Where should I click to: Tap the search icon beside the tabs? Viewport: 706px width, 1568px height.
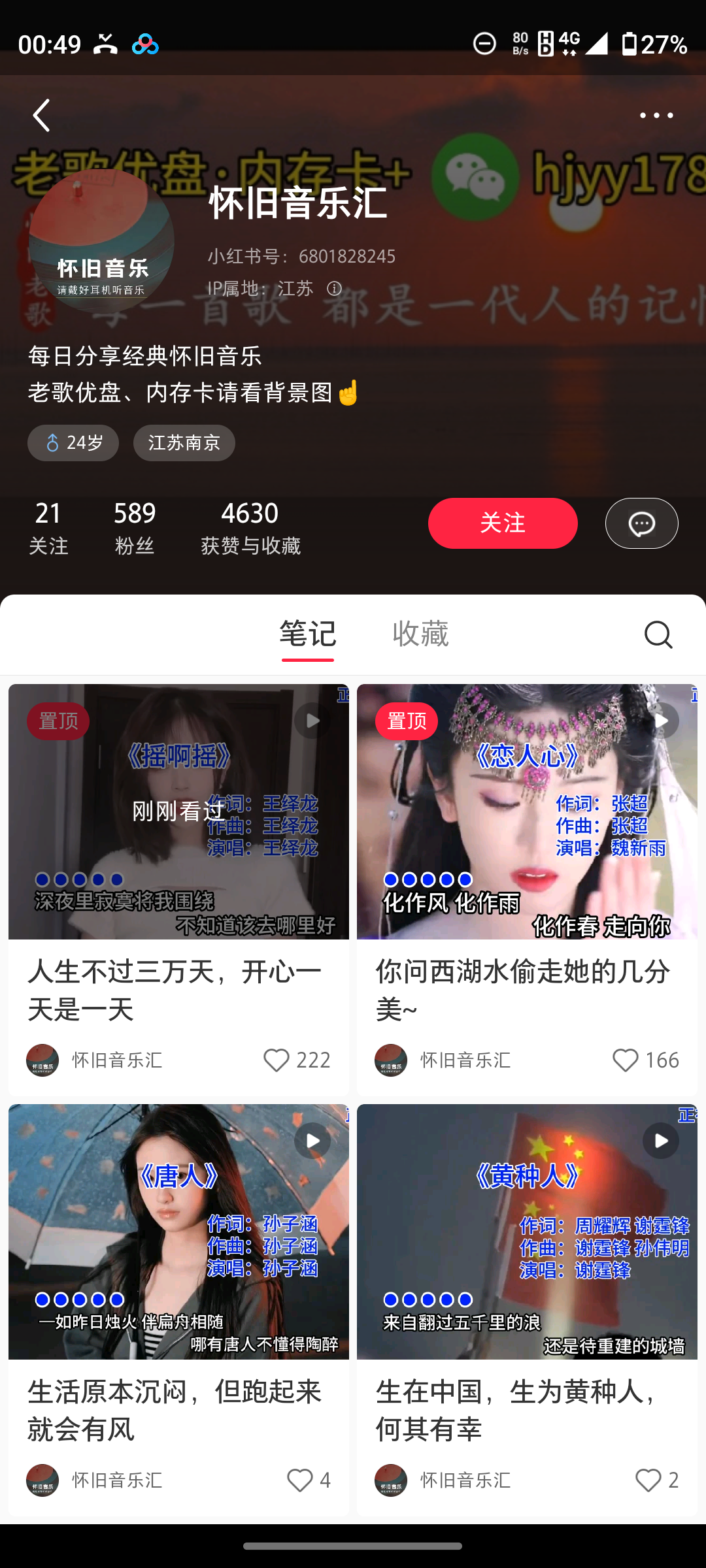658,633
